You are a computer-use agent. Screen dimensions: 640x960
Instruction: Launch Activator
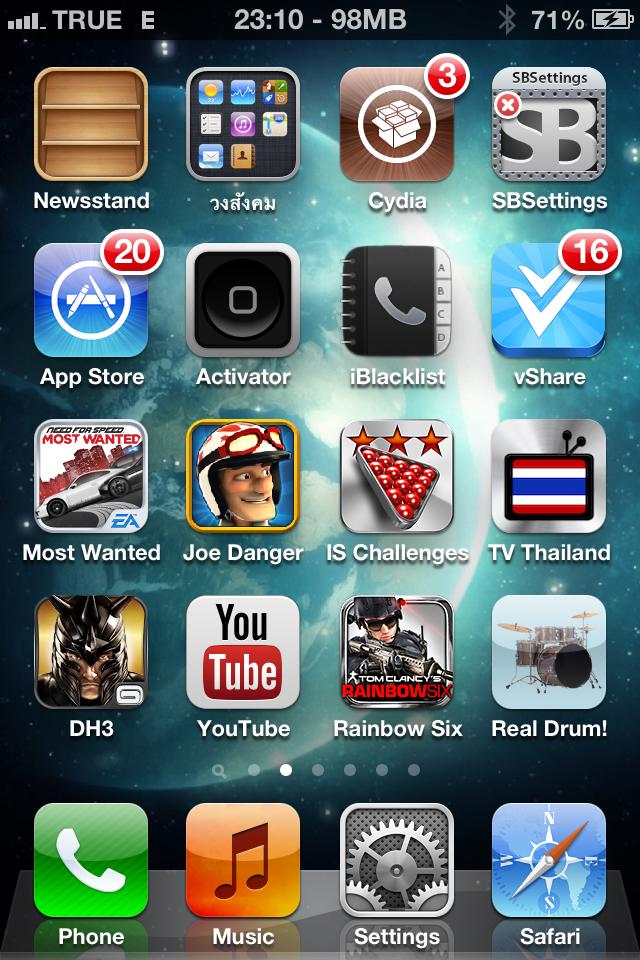tap(243, 300)
